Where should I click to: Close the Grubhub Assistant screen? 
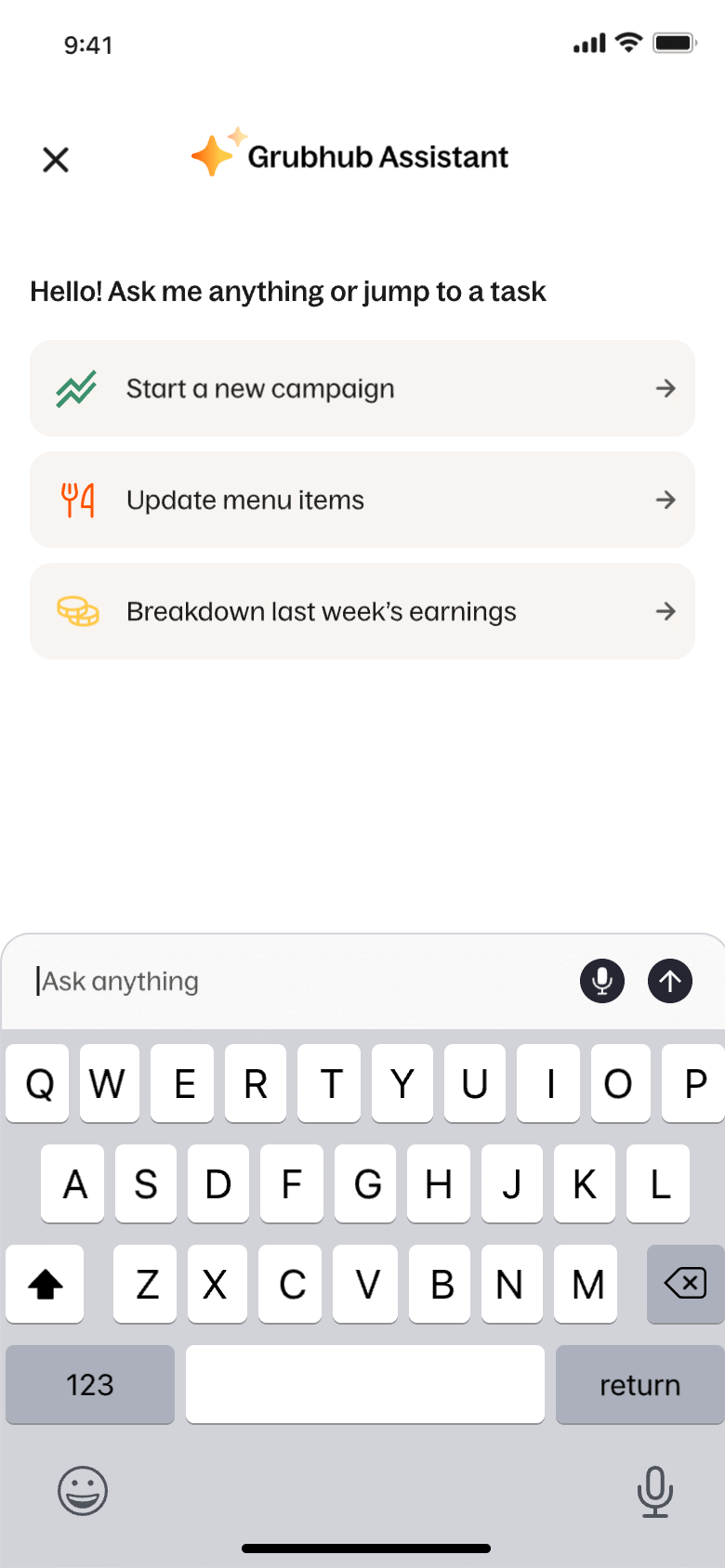(x=56, y=160)
